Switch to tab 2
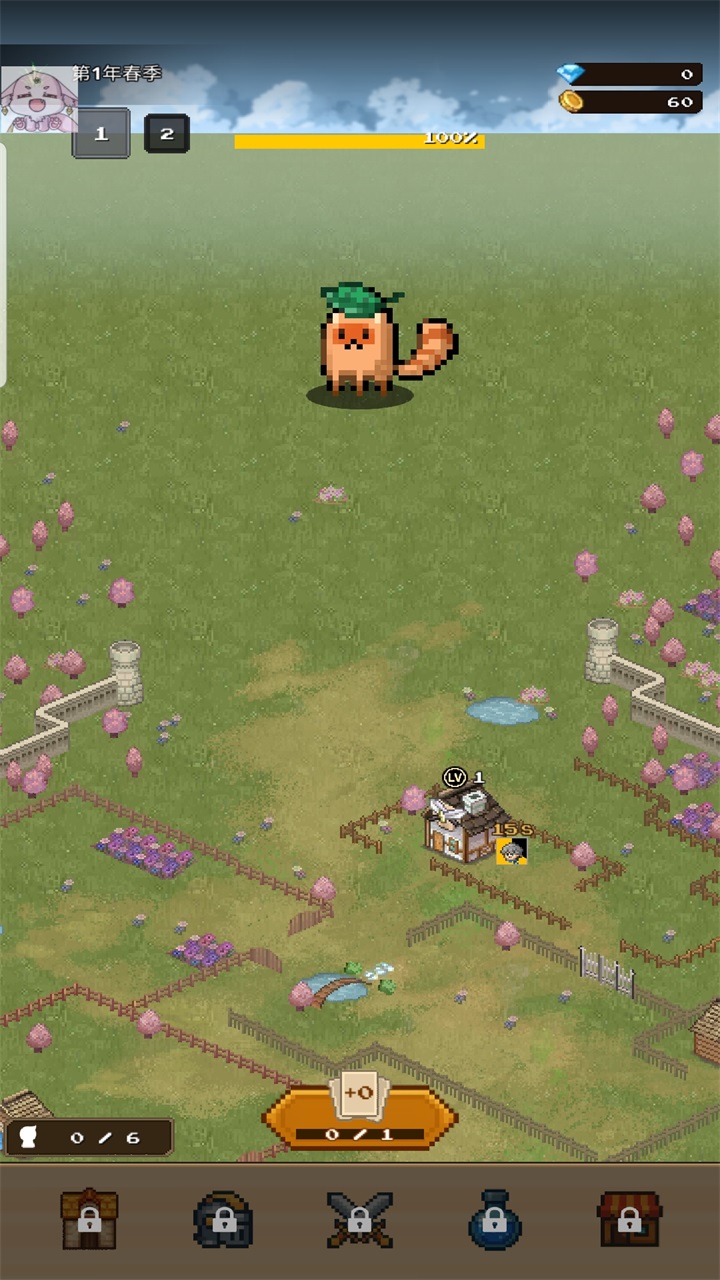The image size is (720, 1280). click(166, 133)
